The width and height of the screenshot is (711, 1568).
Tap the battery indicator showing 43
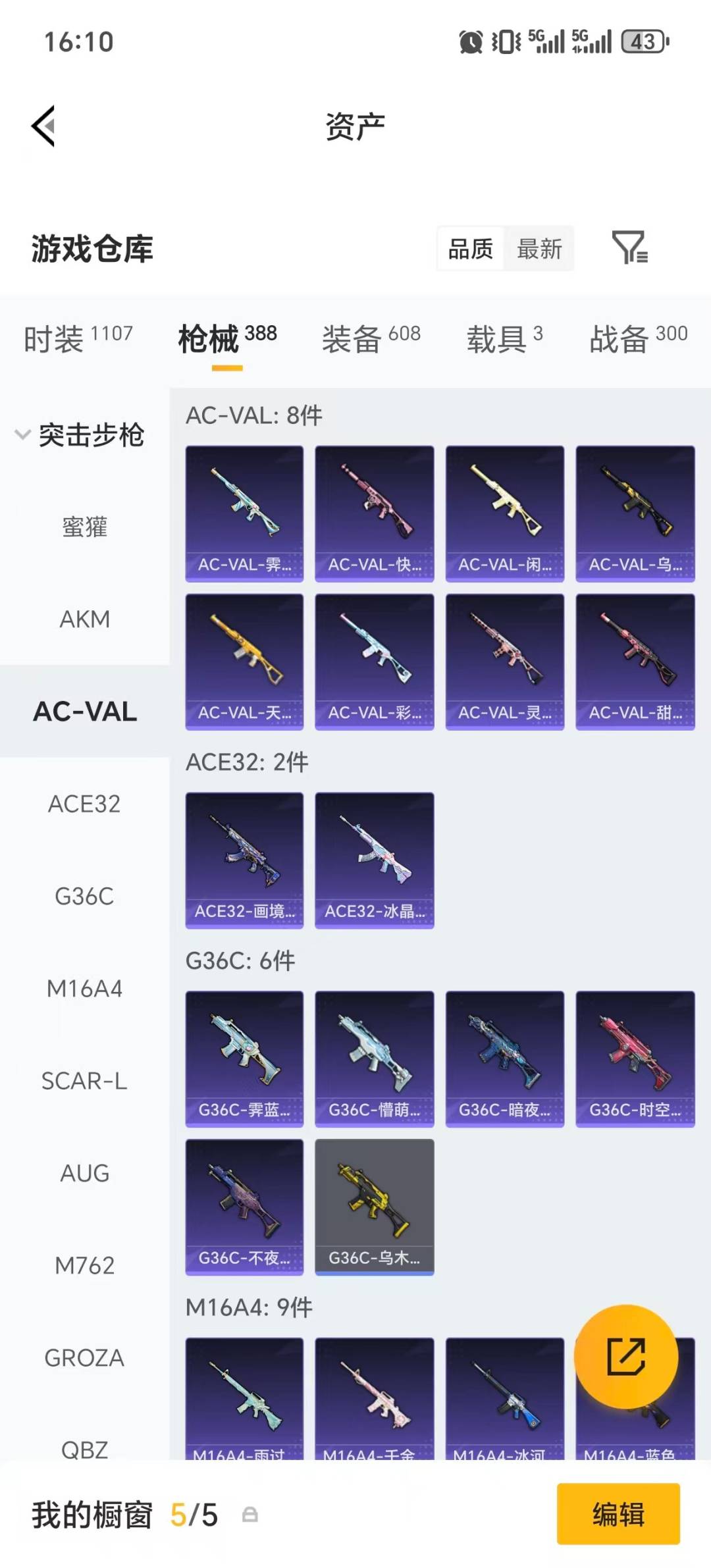642,41
